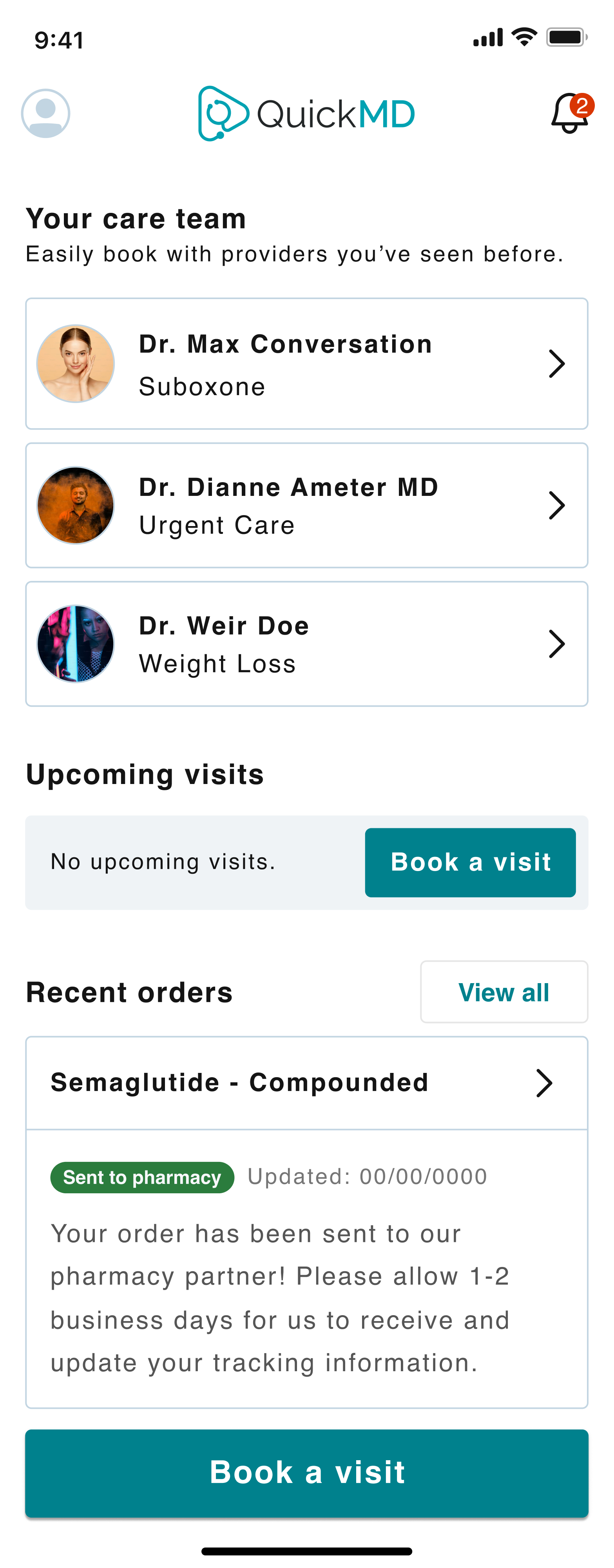Tap the notification badge showing 2
The image size is (614, 1568).
tap(582, 105)
